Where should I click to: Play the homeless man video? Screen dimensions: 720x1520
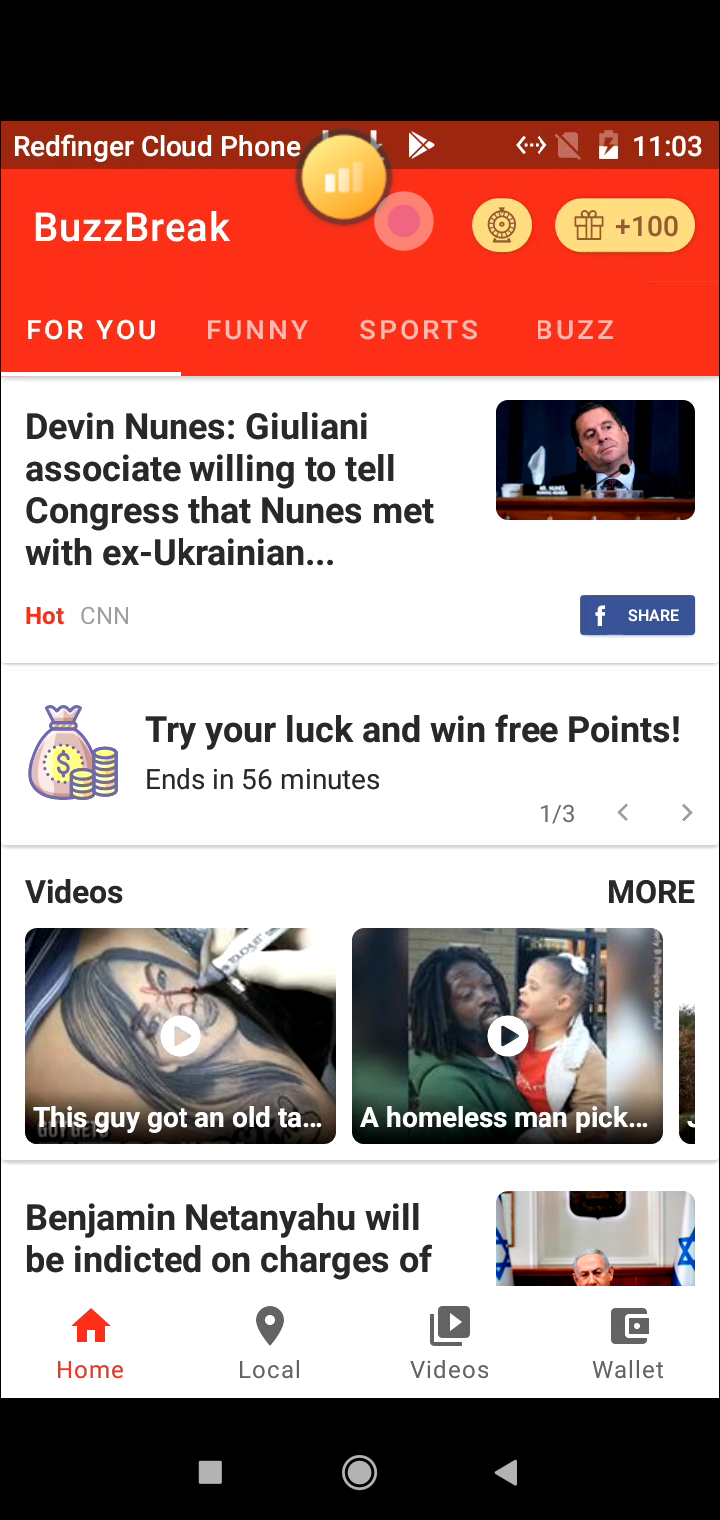tap(507, 1035)
